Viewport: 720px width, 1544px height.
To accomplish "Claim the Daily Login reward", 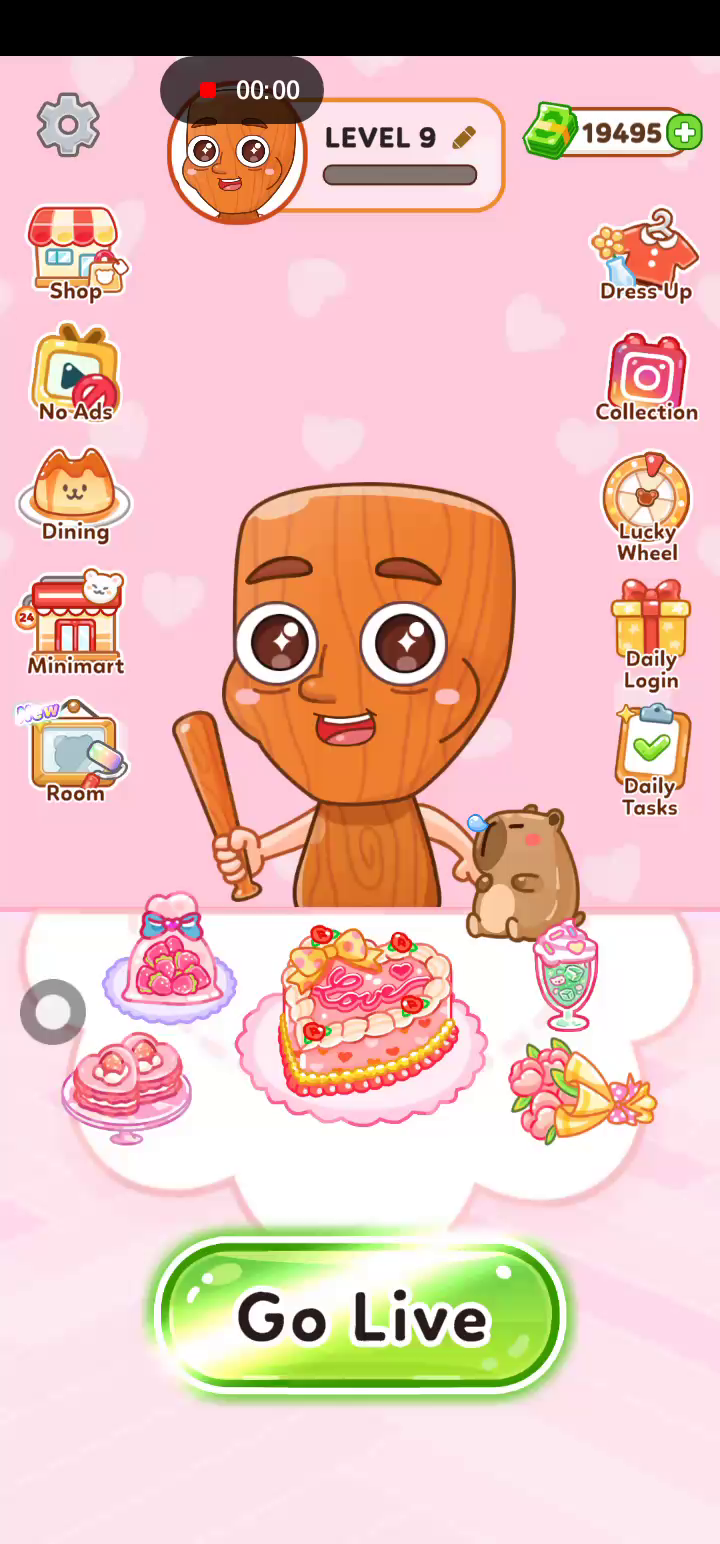I will point(651,635).
